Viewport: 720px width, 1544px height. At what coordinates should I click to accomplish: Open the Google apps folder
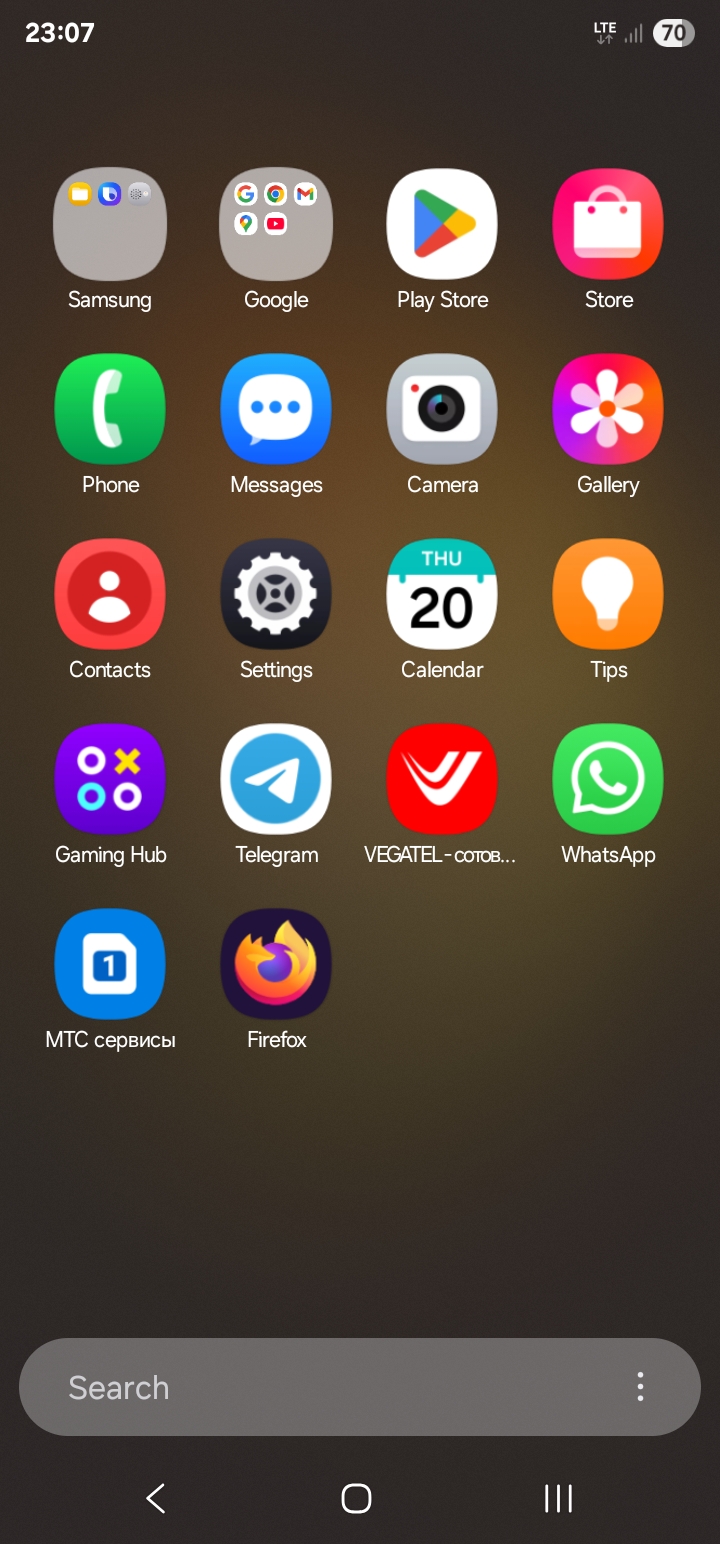click(x=276, y=224)
